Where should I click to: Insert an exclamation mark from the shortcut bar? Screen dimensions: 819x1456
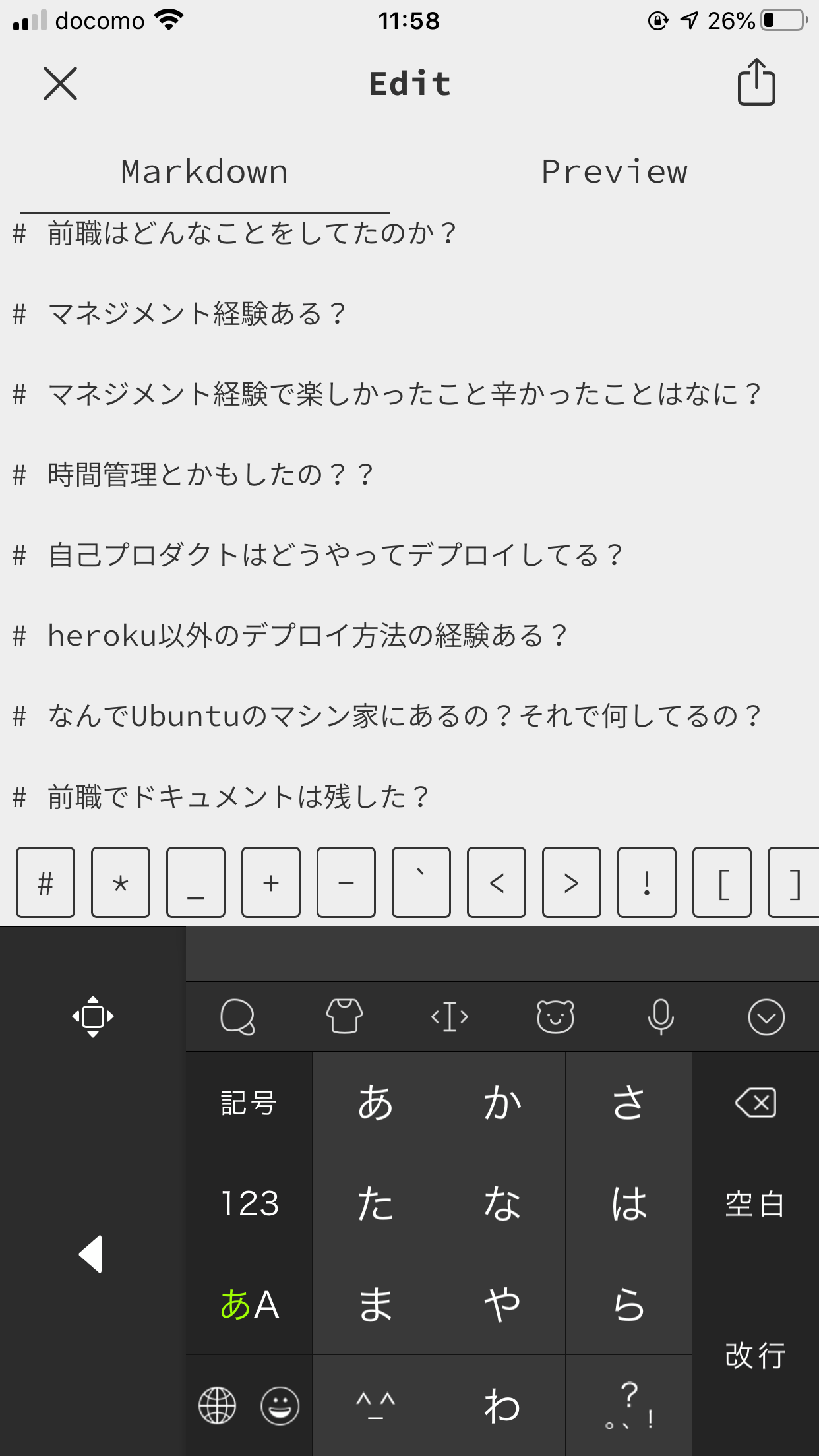pyautogui.click(x=647, y=882)
